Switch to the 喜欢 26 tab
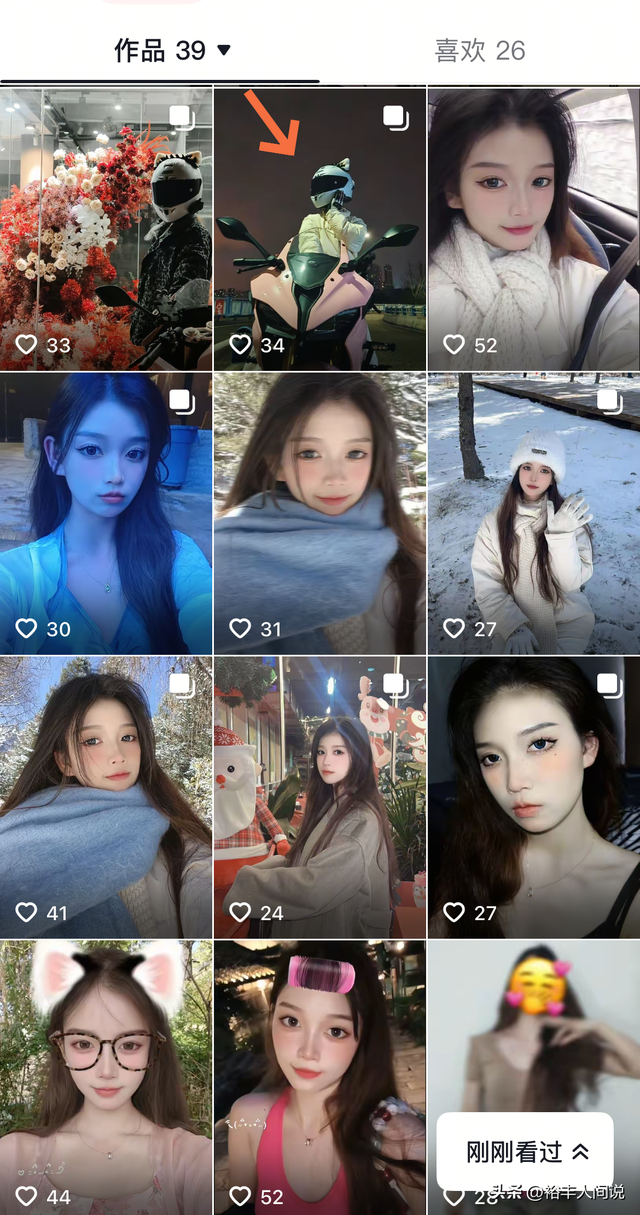640x1215 pixels. tap(479, 50)
